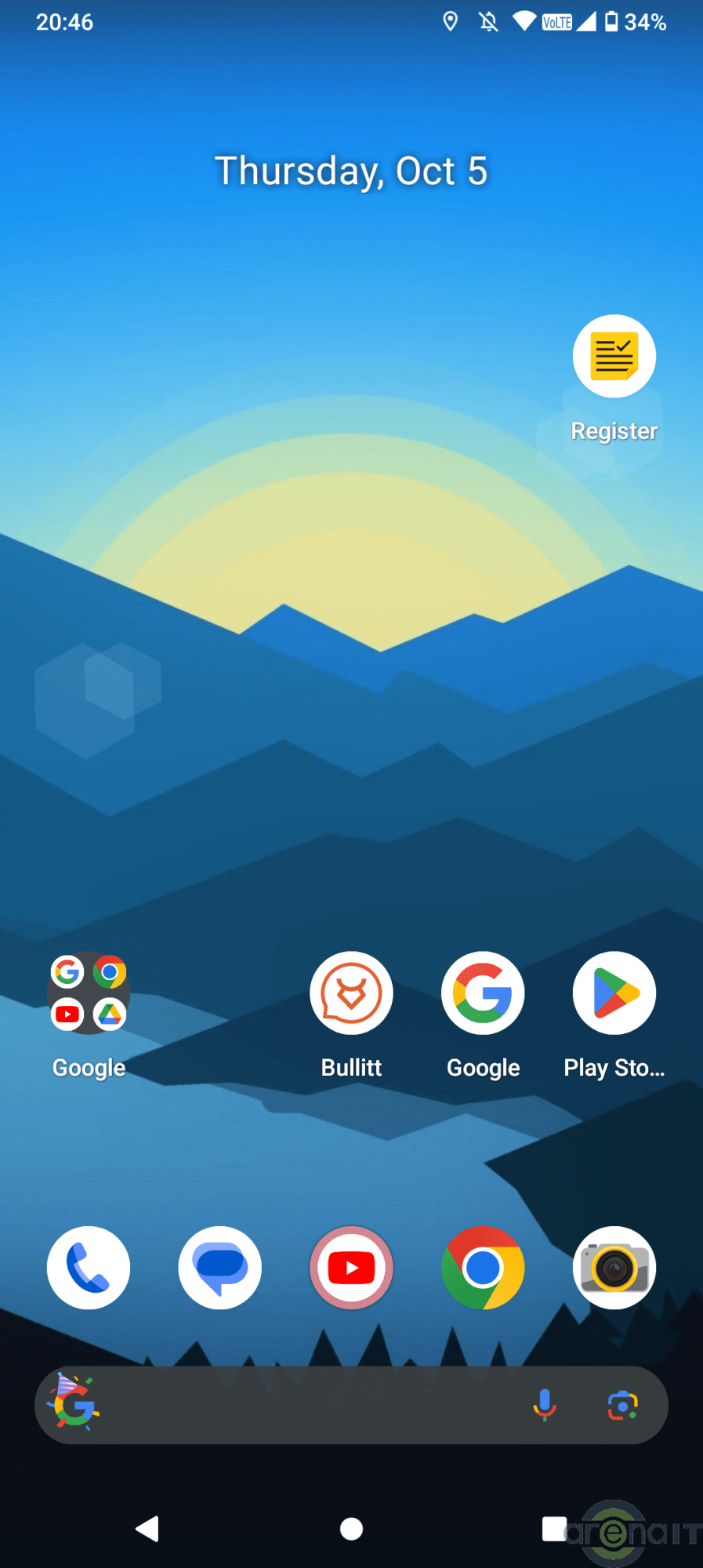
Task: Open the Chrome browser
Action: 483,1268
